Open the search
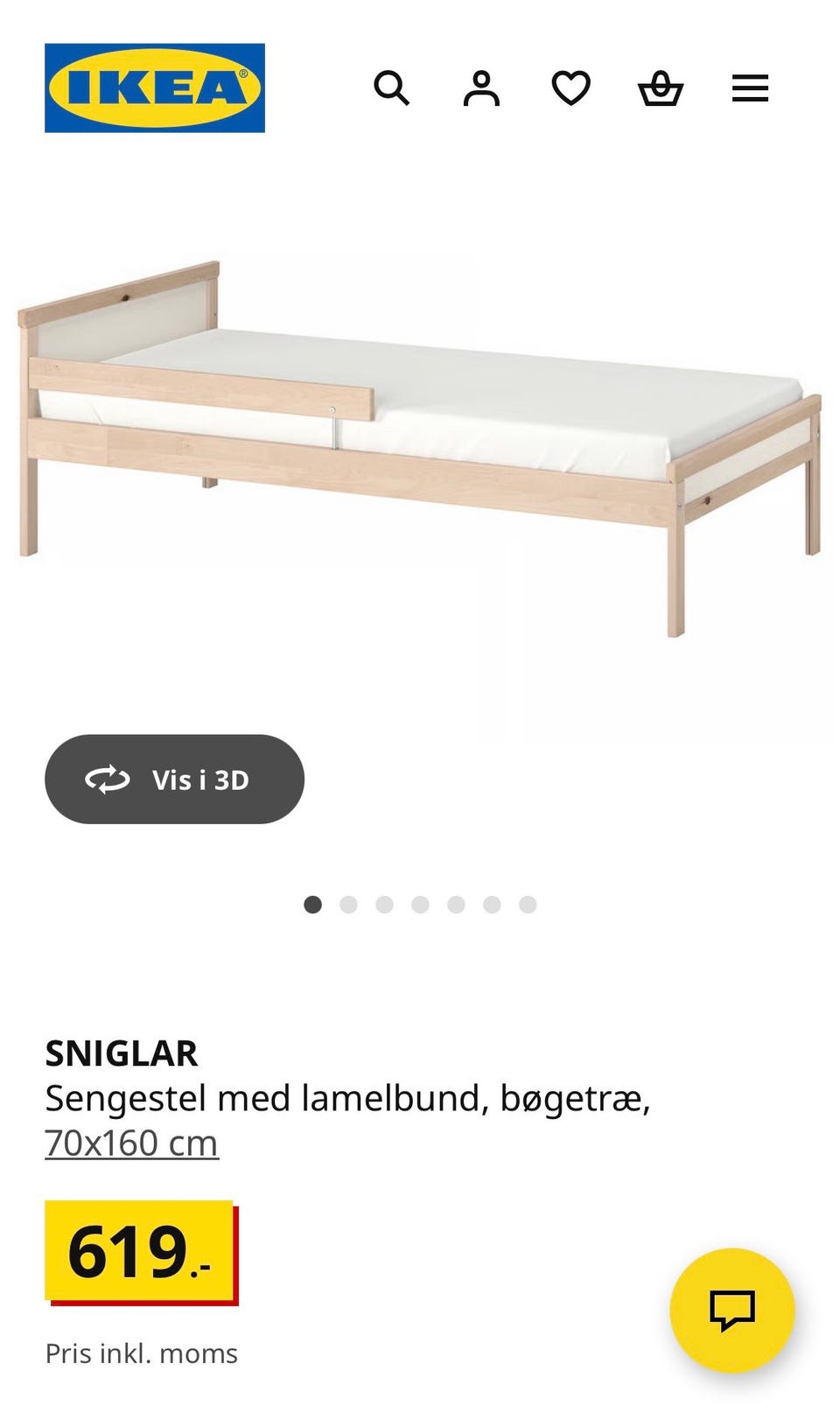Viewport: 840px width, 1413px height. tap(393, 87)
